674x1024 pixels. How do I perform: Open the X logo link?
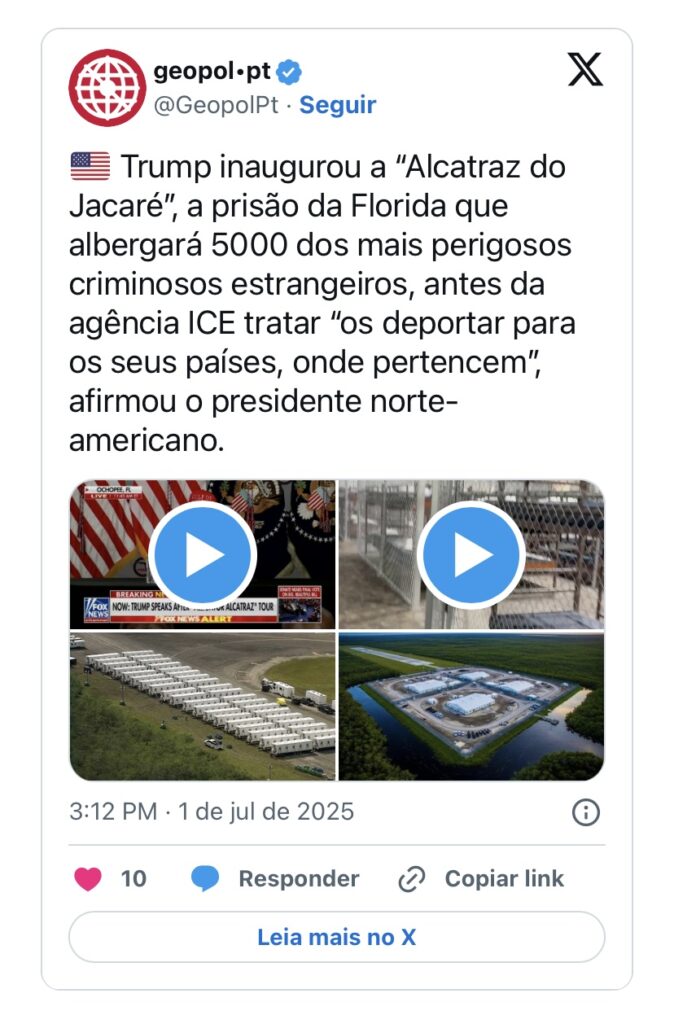(585, 69)
